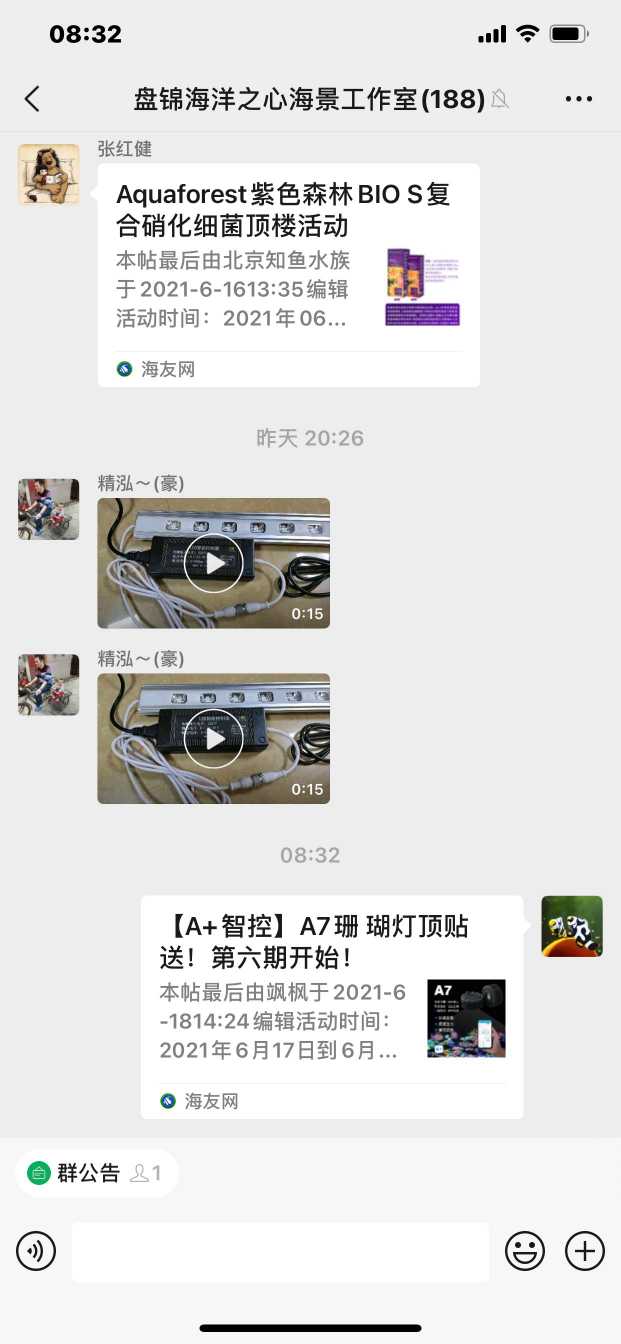Go back to the chat list
This screenshot has width=621, height=1344.
coord(32,98)
